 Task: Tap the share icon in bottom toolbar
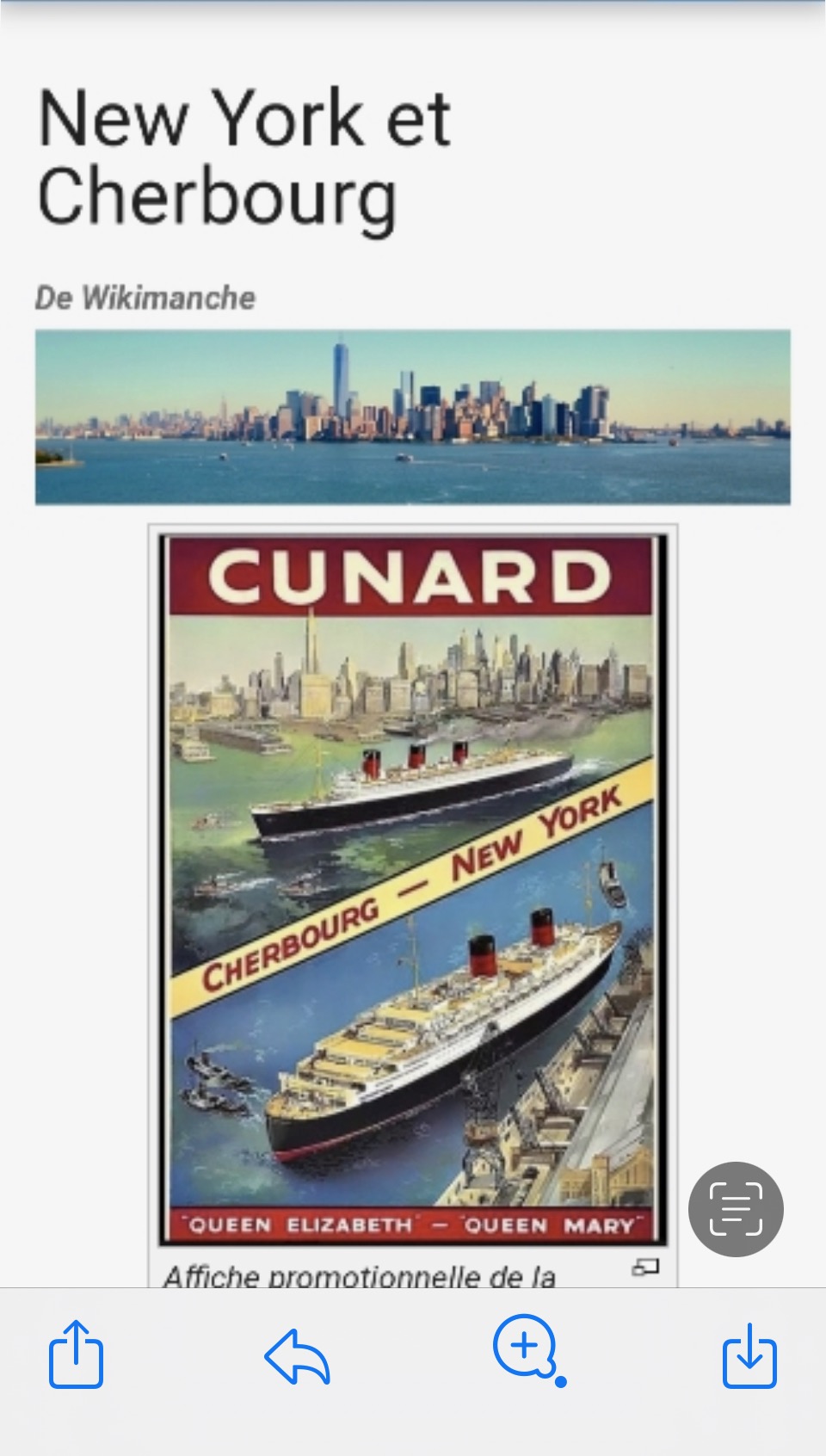pos(76,1354)
